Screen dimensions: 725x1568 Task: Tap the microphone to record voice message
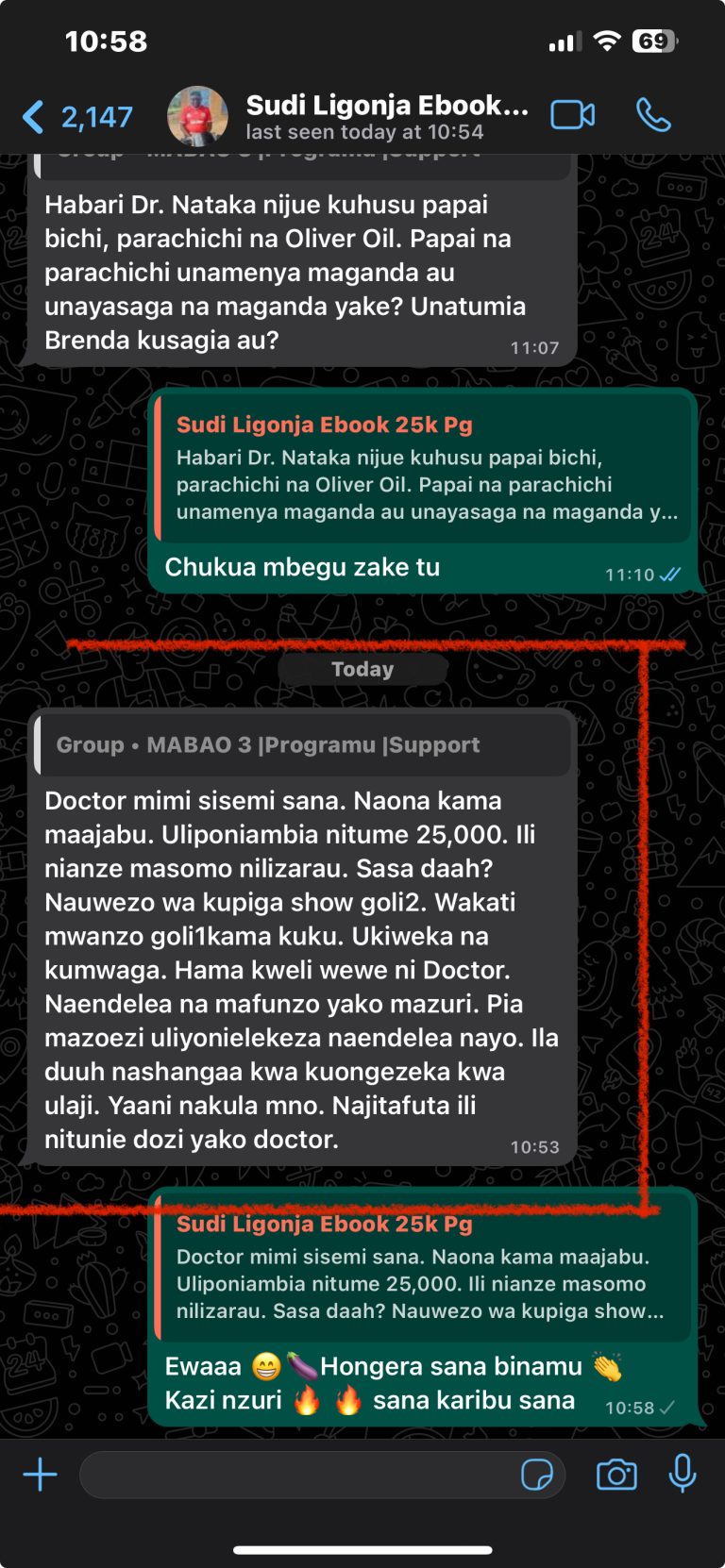coord(683,1474)
